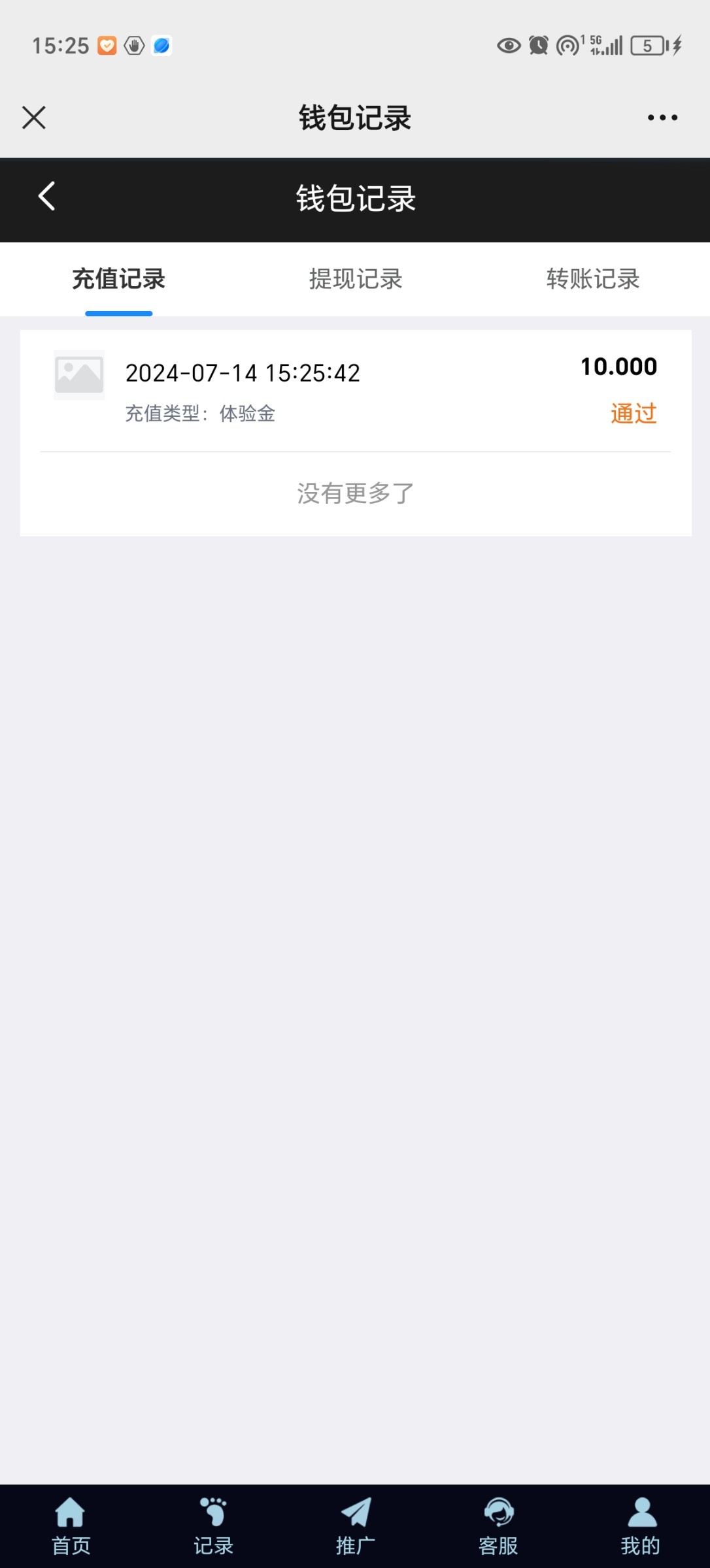Viewport: 710px width, 1568px height.
Task: Go back using the header arrow
Action: coord(47,197)
